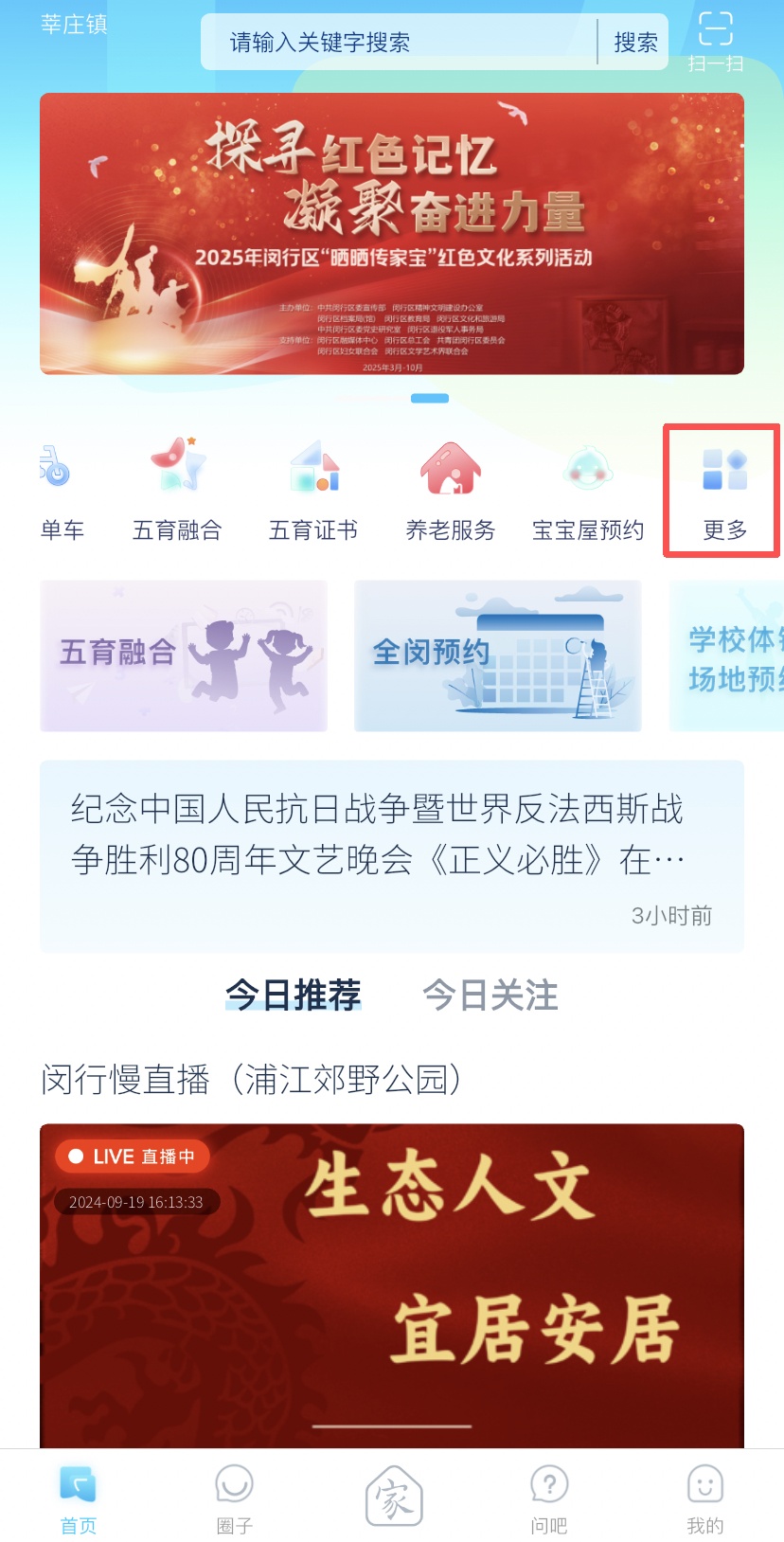
Task: Open 更多 for more services
Action: coord(724,491)
